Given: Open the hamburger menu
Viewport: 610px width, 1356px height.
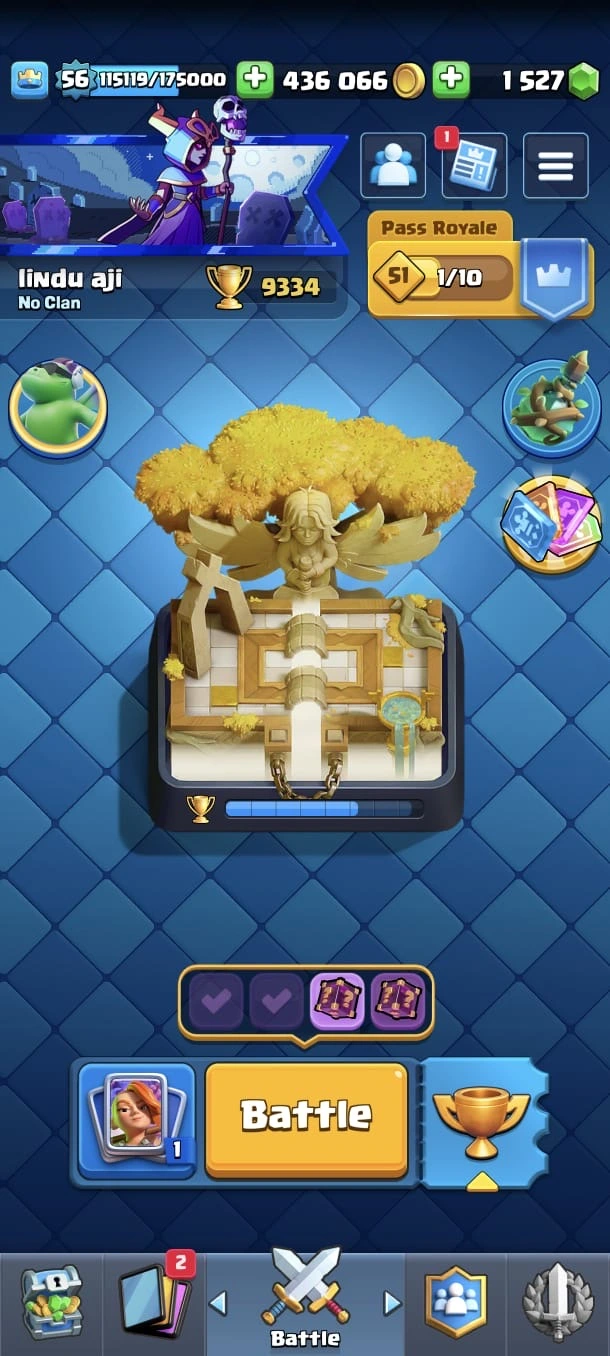Looking at the screenshot, I should point(556,166).
